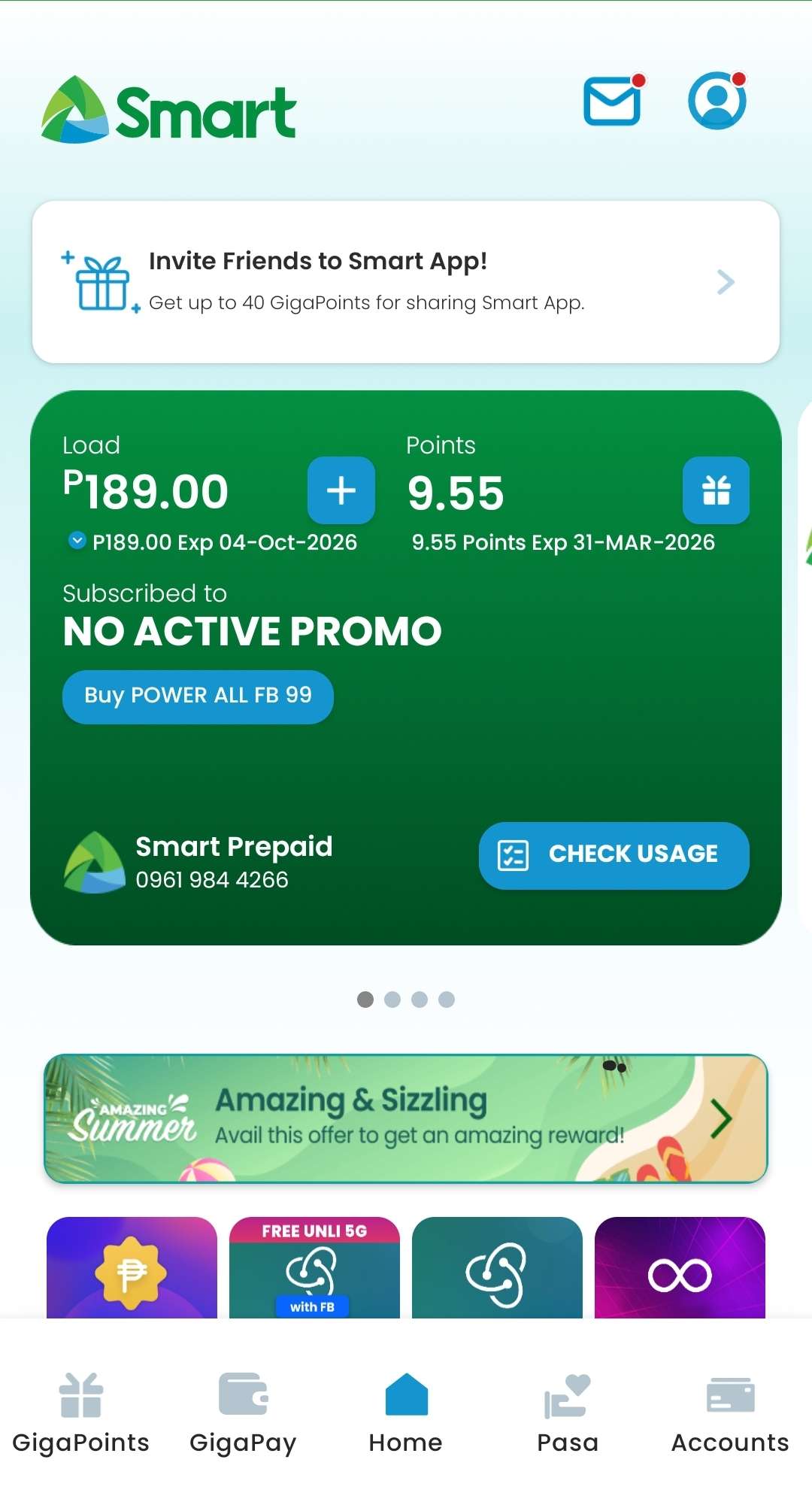This screenshot has height=1508, width=812.
Task: Tap the CHECK USAGE button
Action: pos(614,855)
